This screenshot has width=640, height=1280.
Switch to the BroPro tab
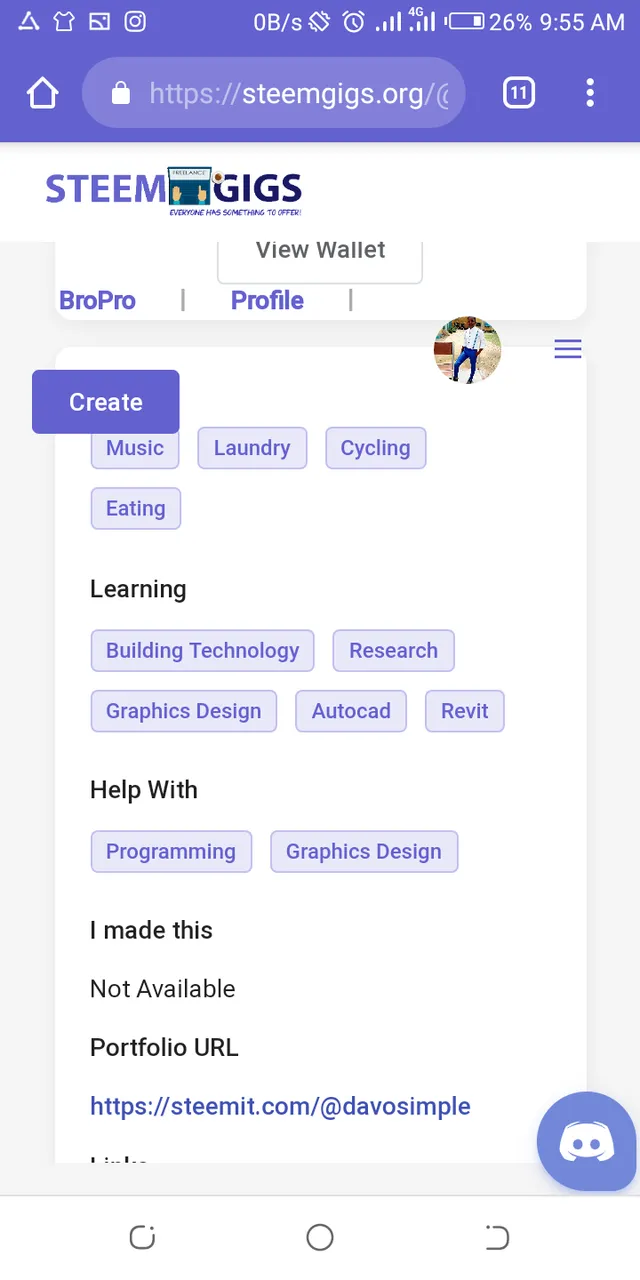[97, 300]
